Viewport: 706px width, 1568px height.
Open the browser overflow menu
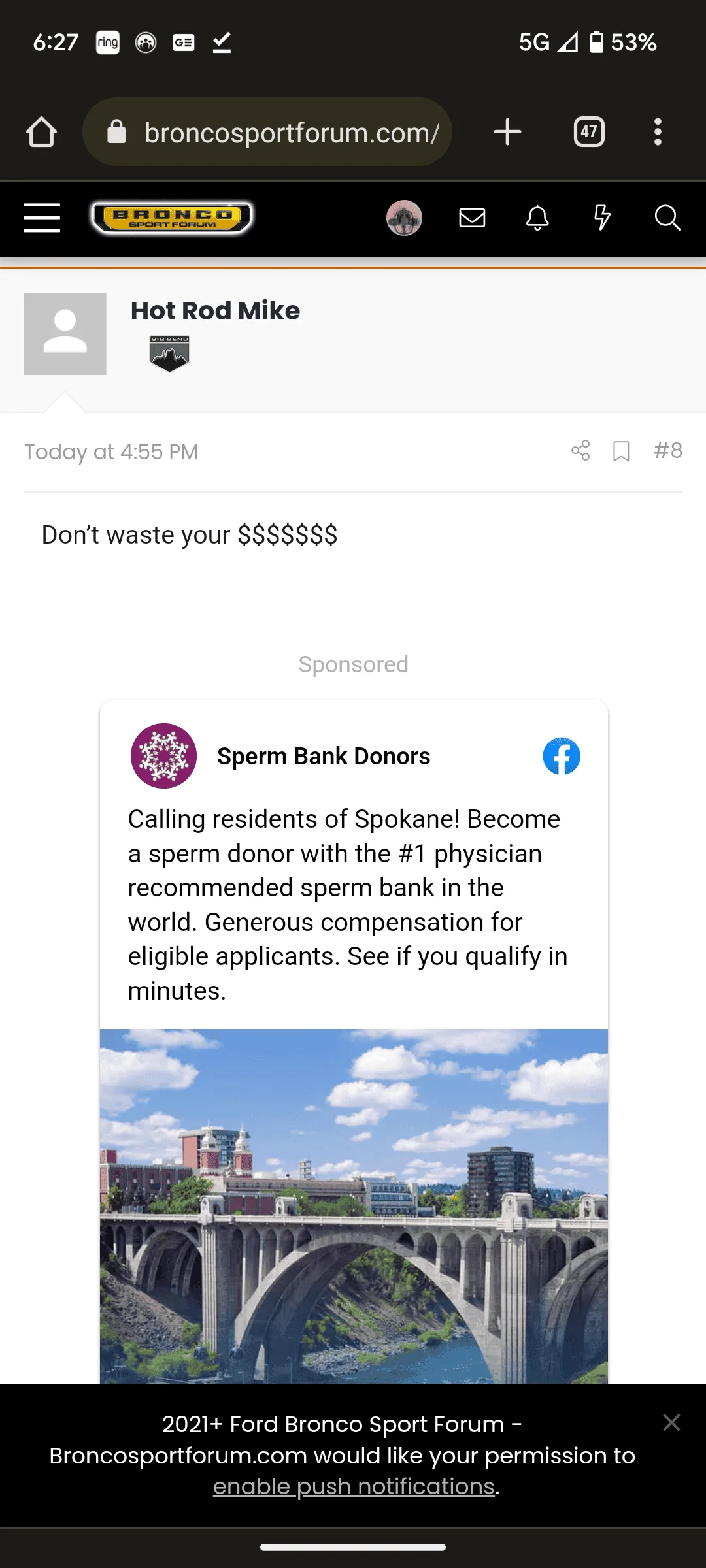point(658,132)
